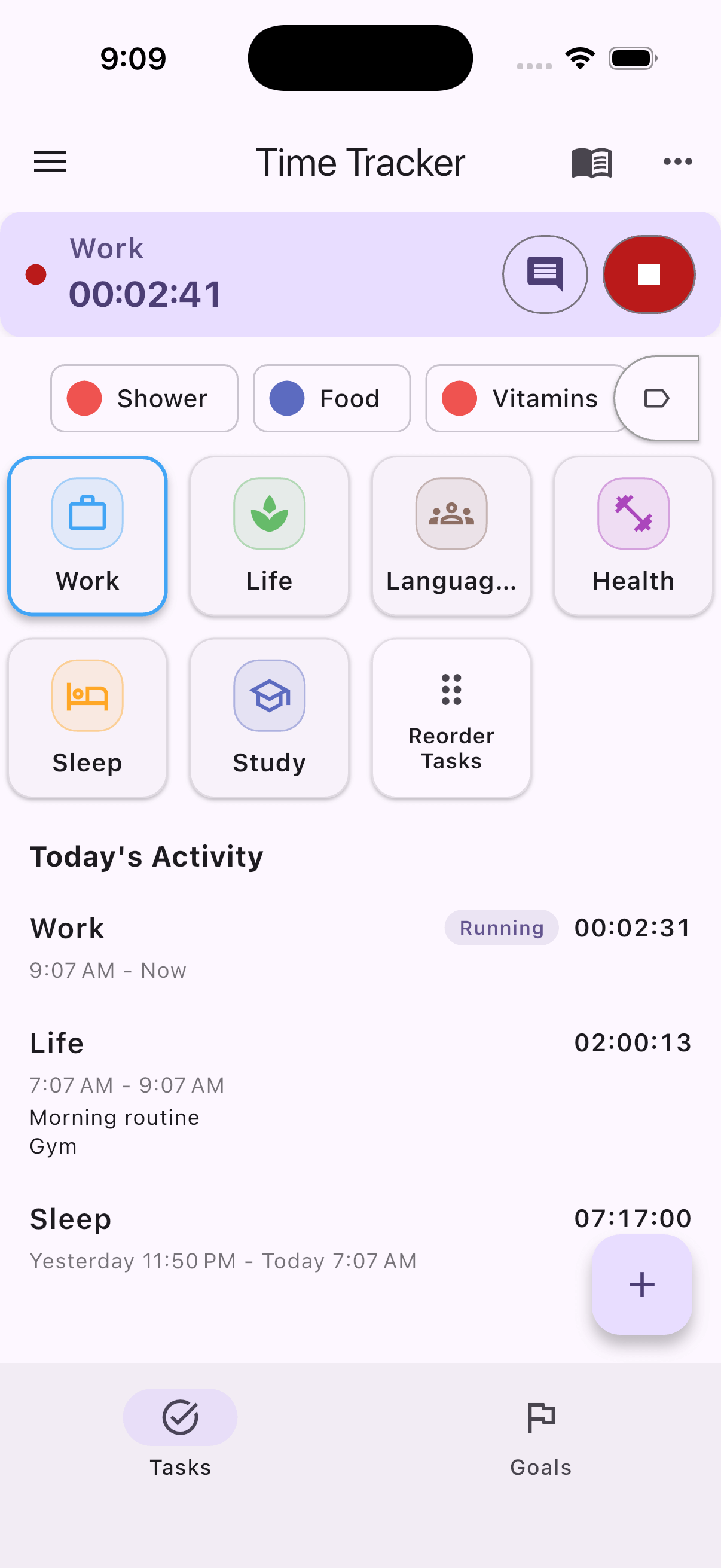
Task: Select the Work briefcase task icon
Action: pos(87,513)
